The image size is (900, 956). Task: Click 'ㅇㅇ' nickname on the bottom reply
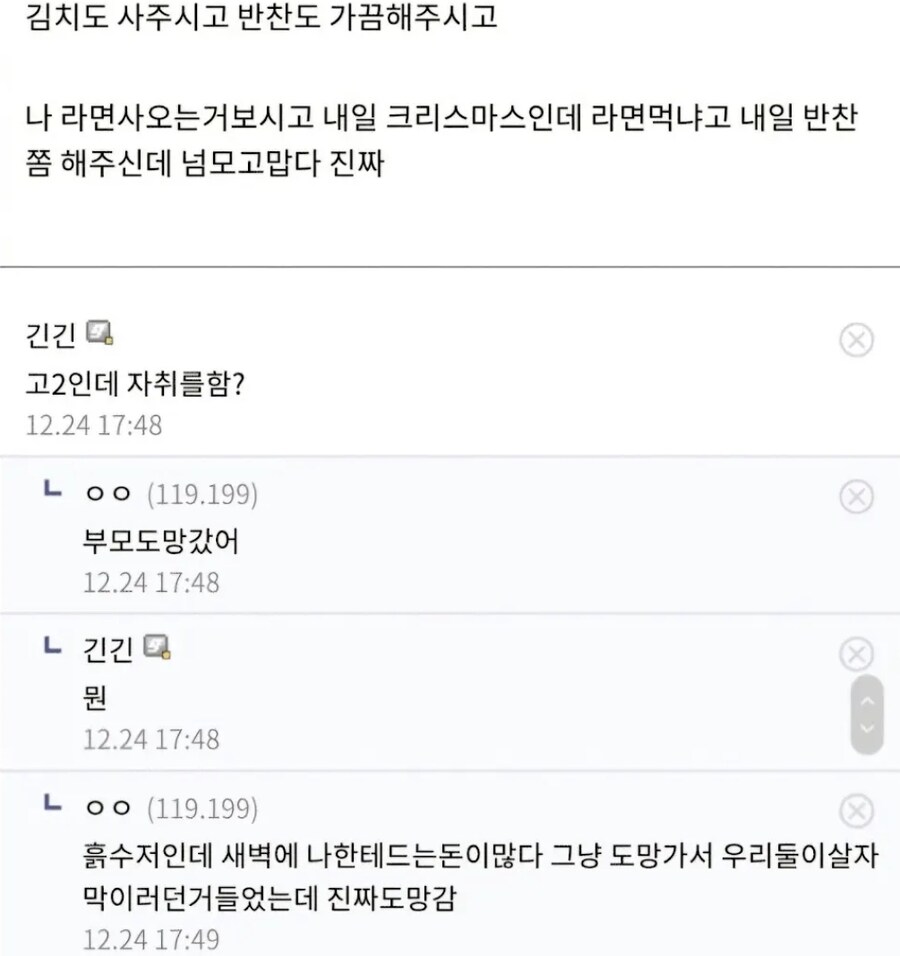click(105, 807)
